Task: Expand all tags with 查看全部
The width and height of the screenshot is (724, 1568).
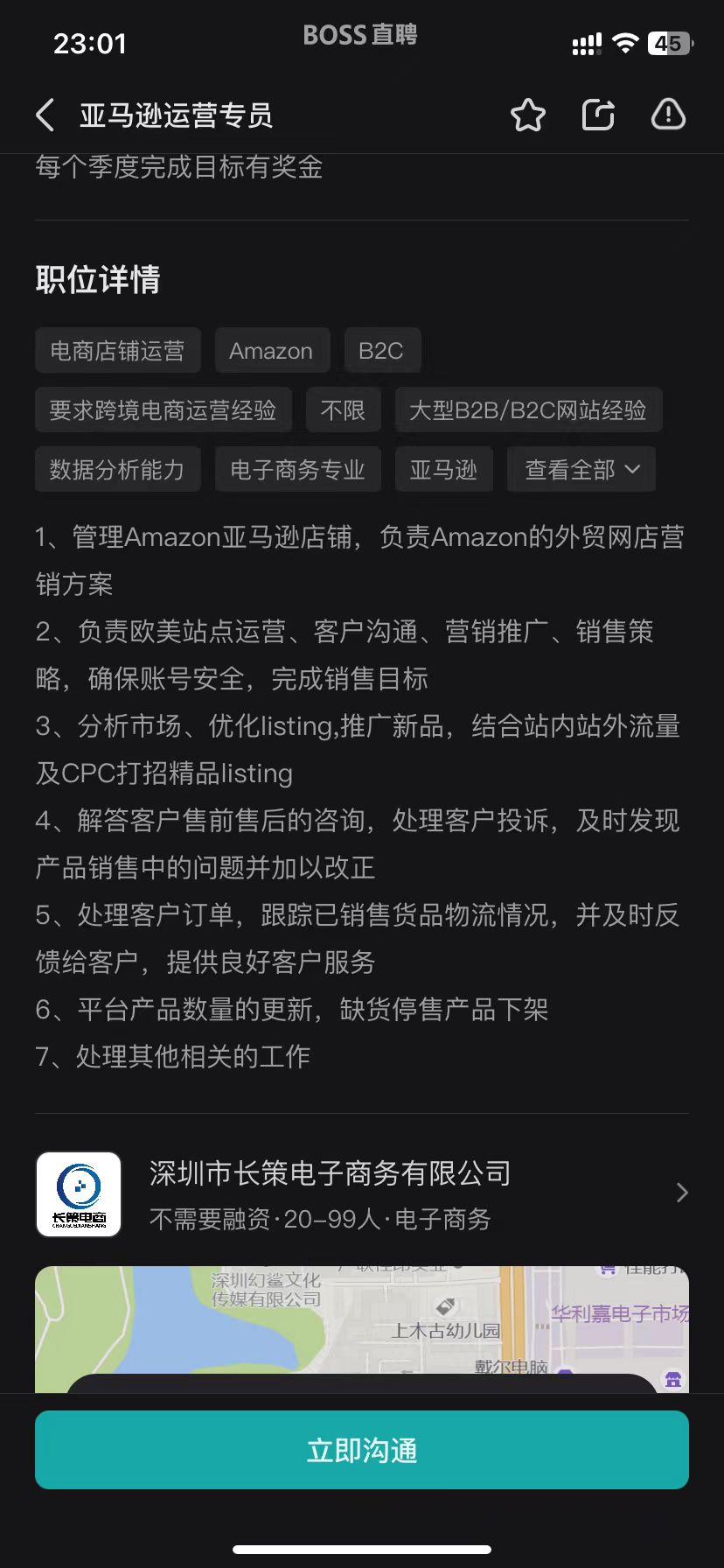Action: [x=581, y=470]
